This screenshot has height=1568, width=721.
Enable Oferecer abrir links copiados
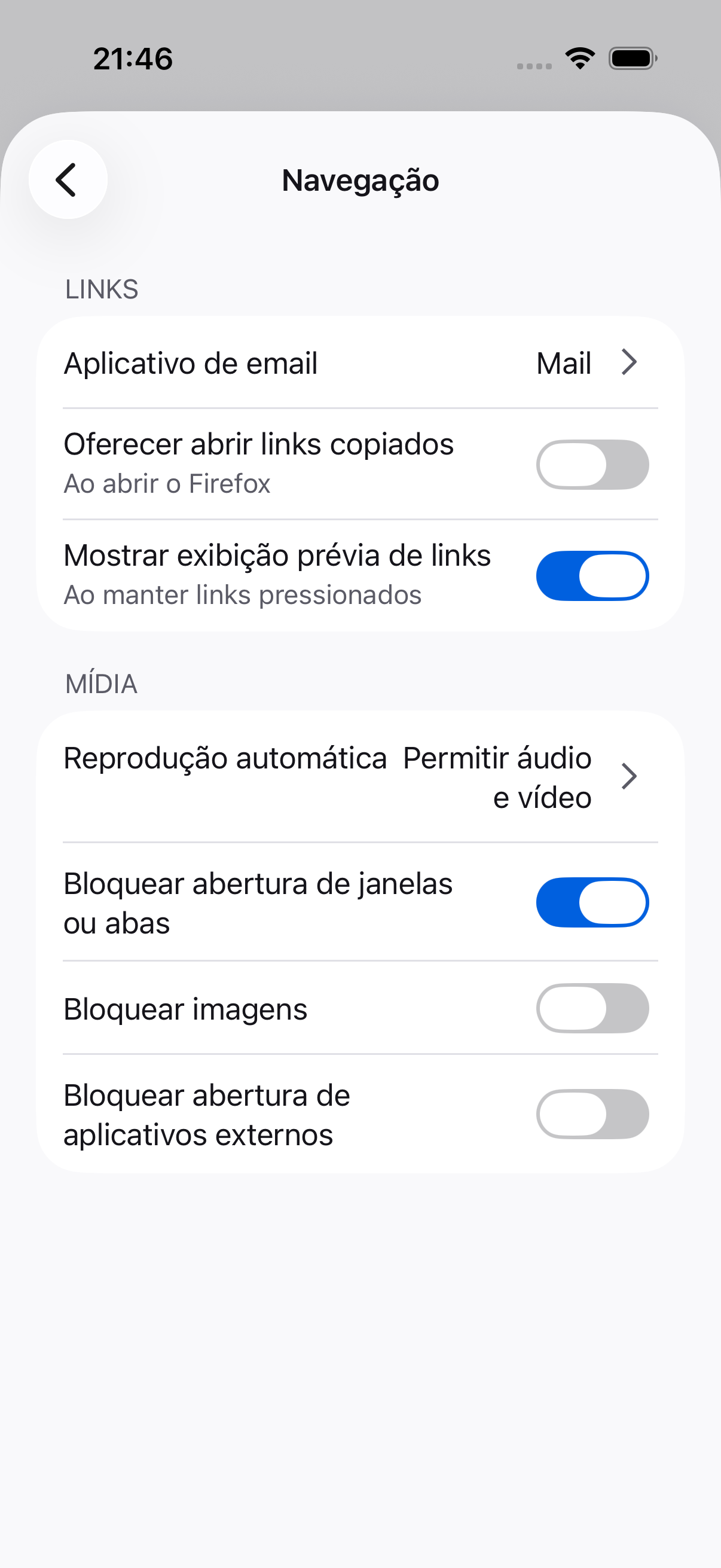(x=592, y=465)
